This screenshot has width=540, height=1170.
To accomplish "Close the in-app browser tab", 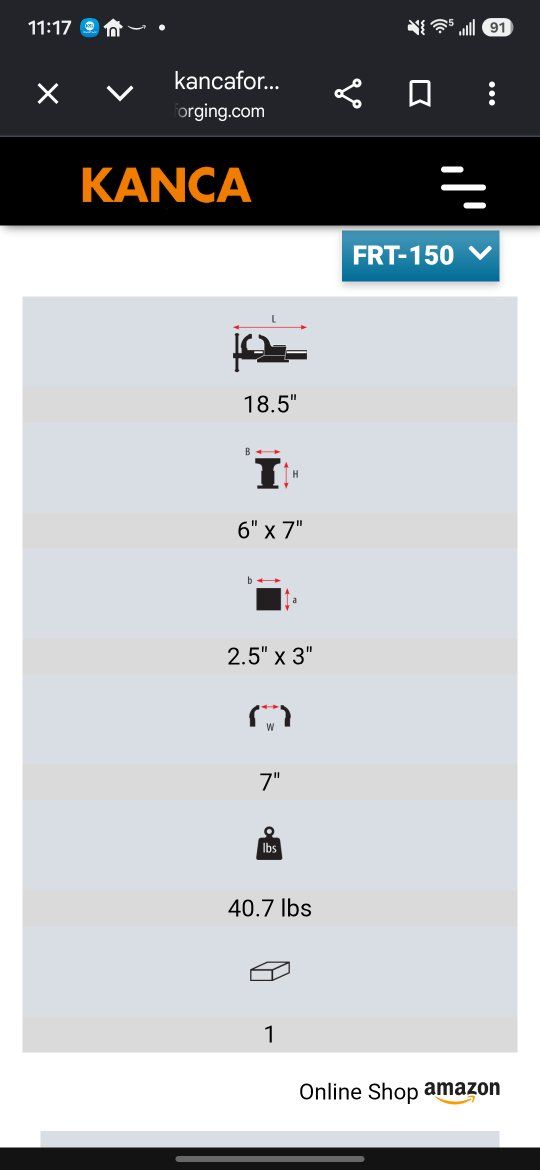I will point(48,94).
